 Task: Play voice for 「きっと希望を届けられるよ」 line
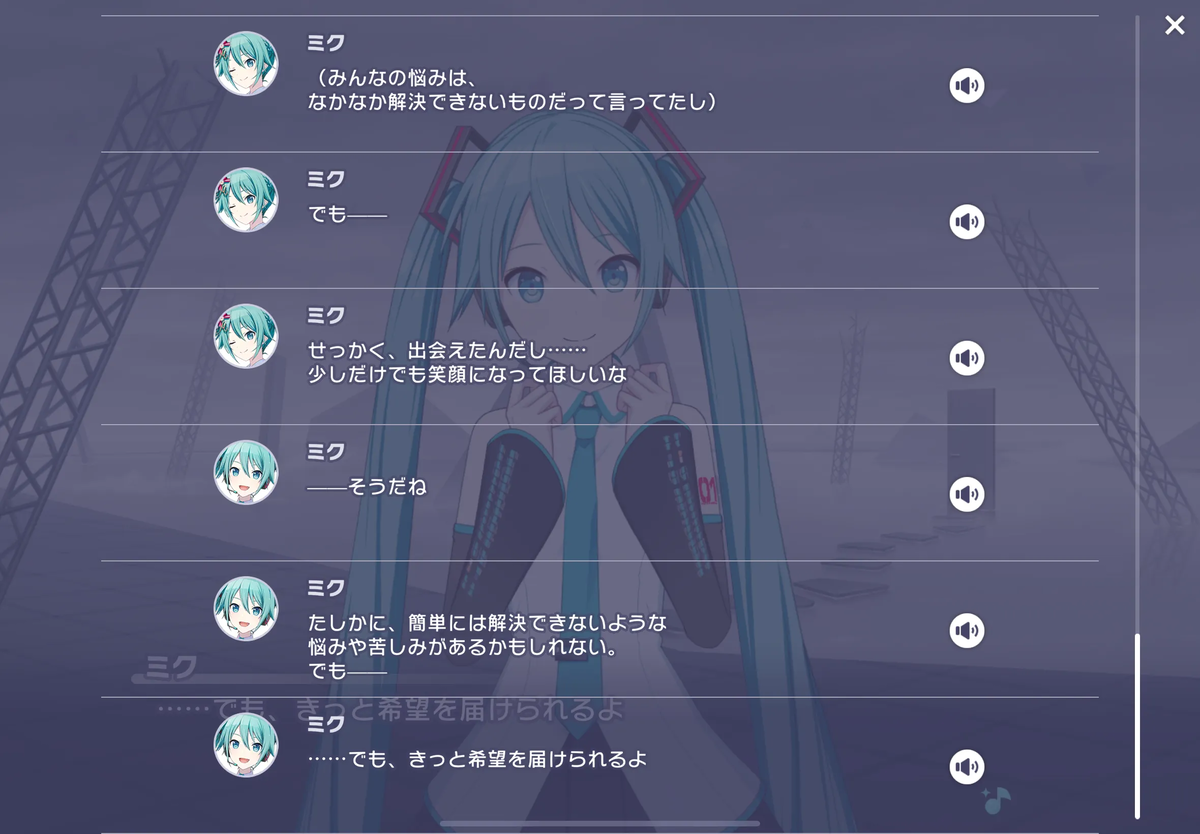click(x=966, y=767)
